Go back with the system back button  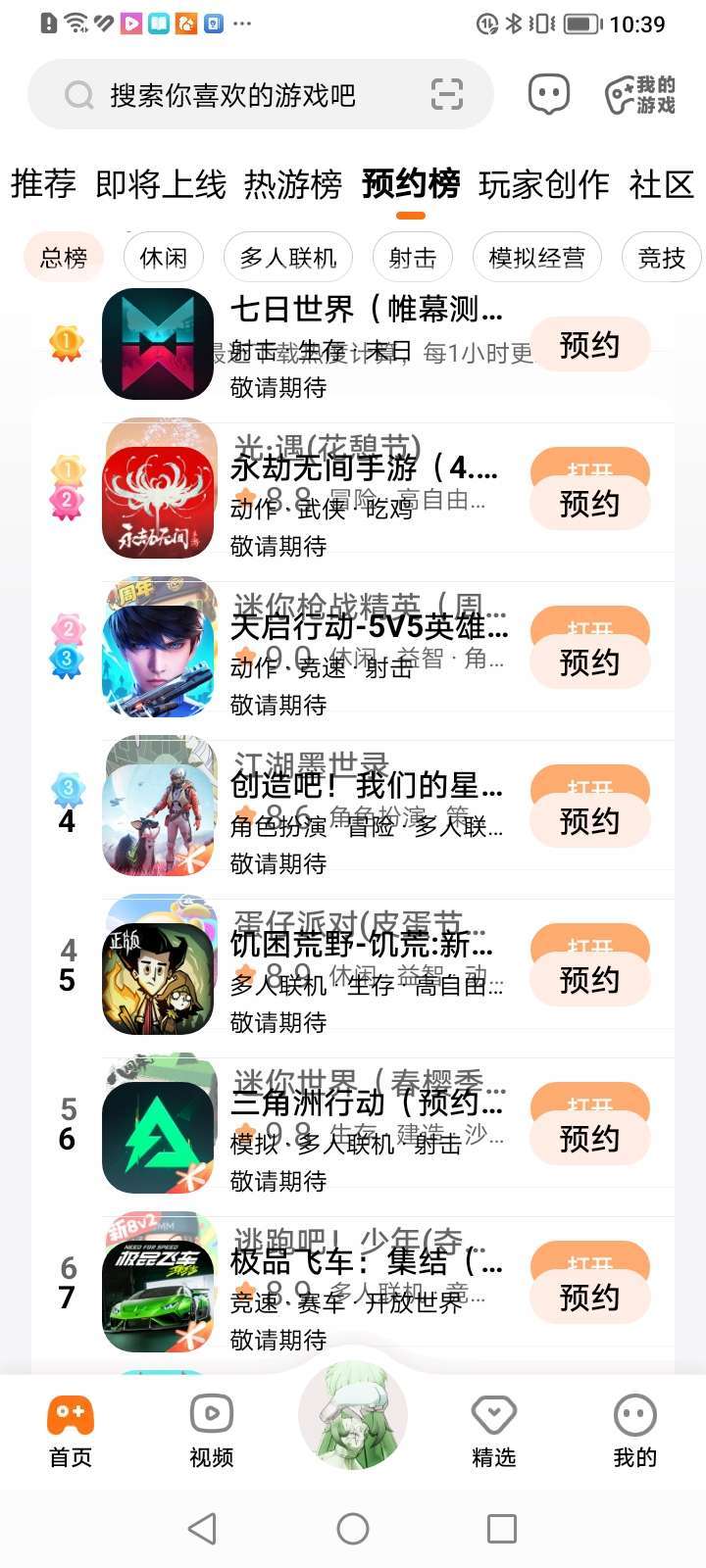tap(202, 1528)
